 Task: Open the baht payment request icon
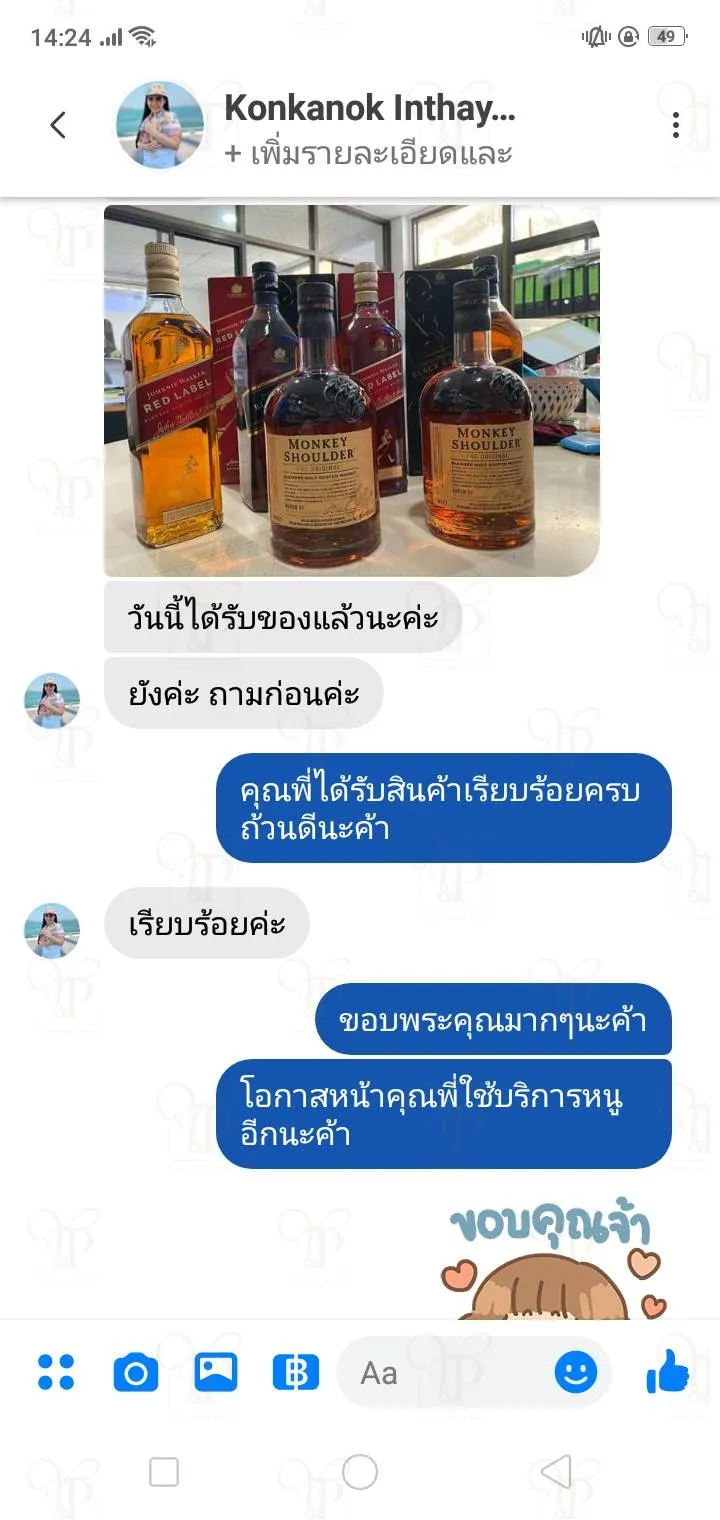(296, 1372)
